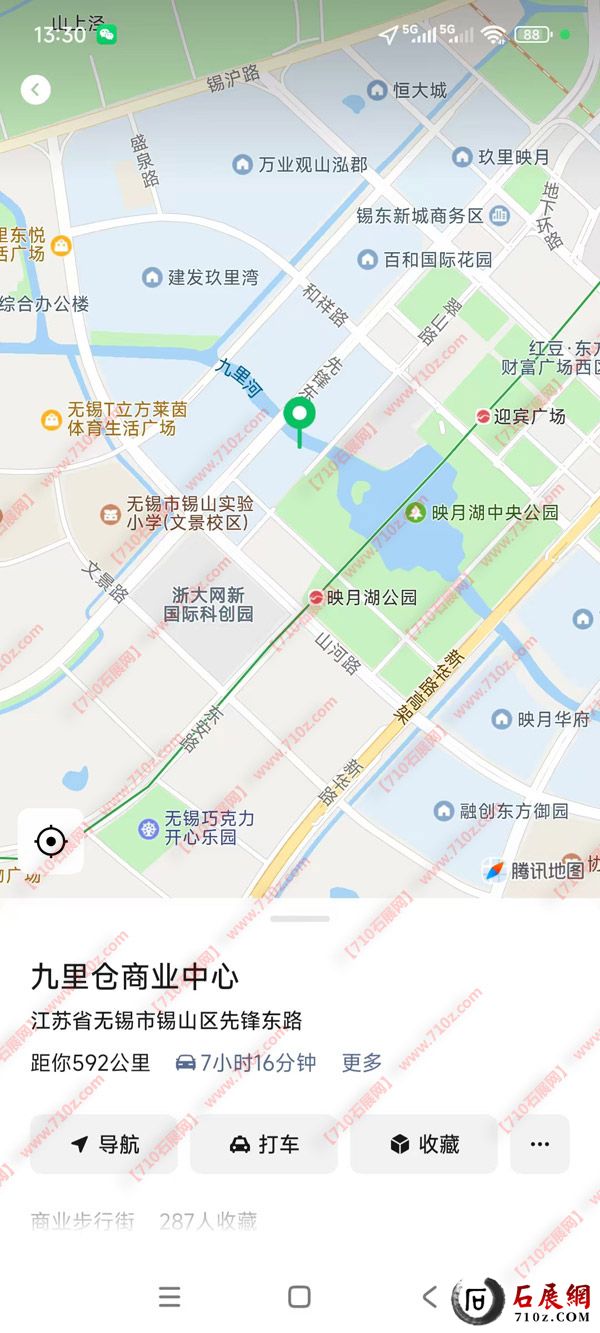
Task: Open the system recent apps menu
Action: 170,1297
